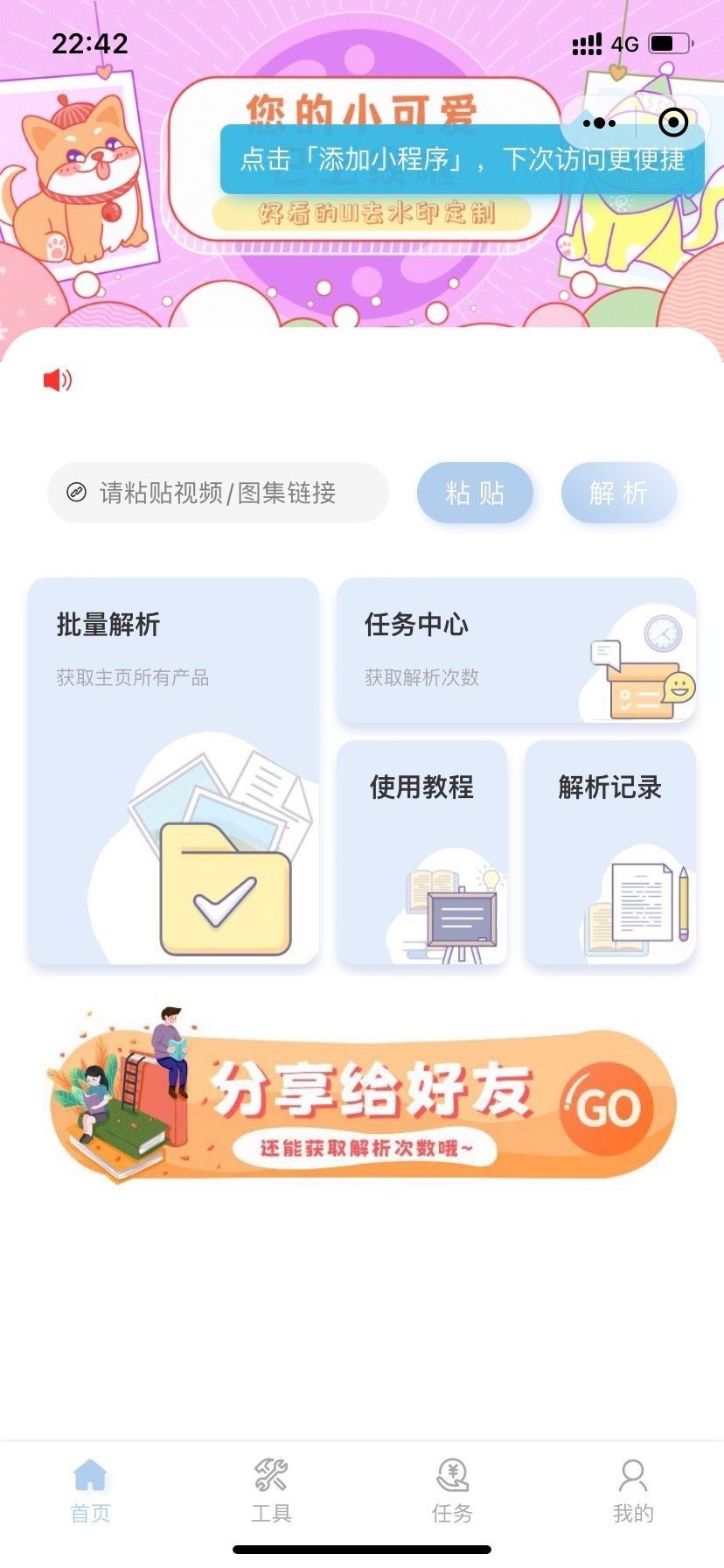Viewport: 724px width, 1568px height.
Task: Open the 解析记录 card
Action: [x=609, y=852]
